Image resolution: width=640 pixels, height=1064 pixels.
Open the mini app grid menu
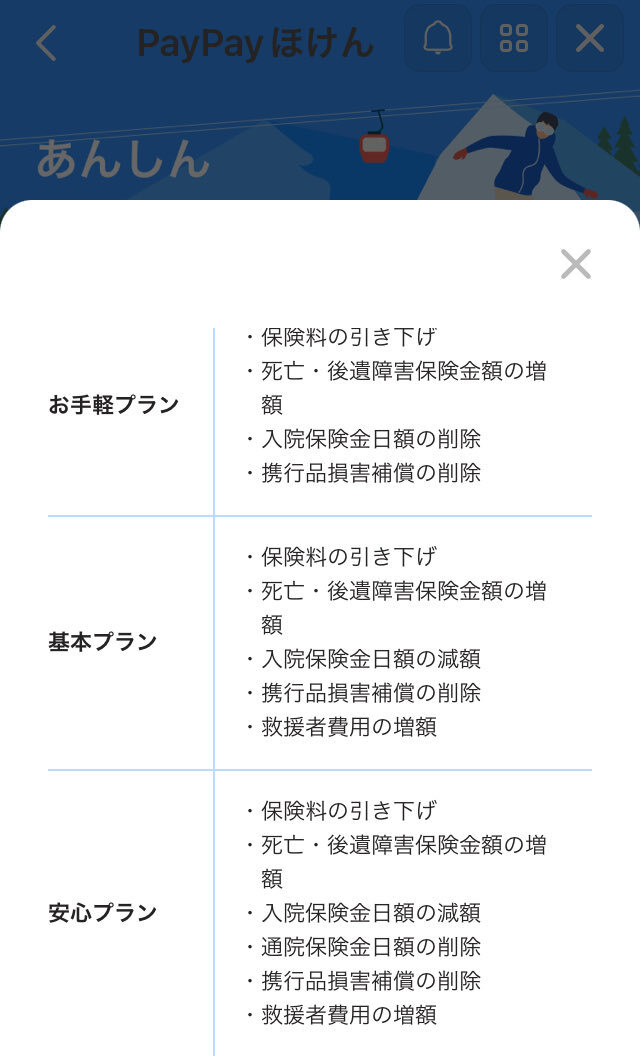pyautogui.click(x=514, y=38)
